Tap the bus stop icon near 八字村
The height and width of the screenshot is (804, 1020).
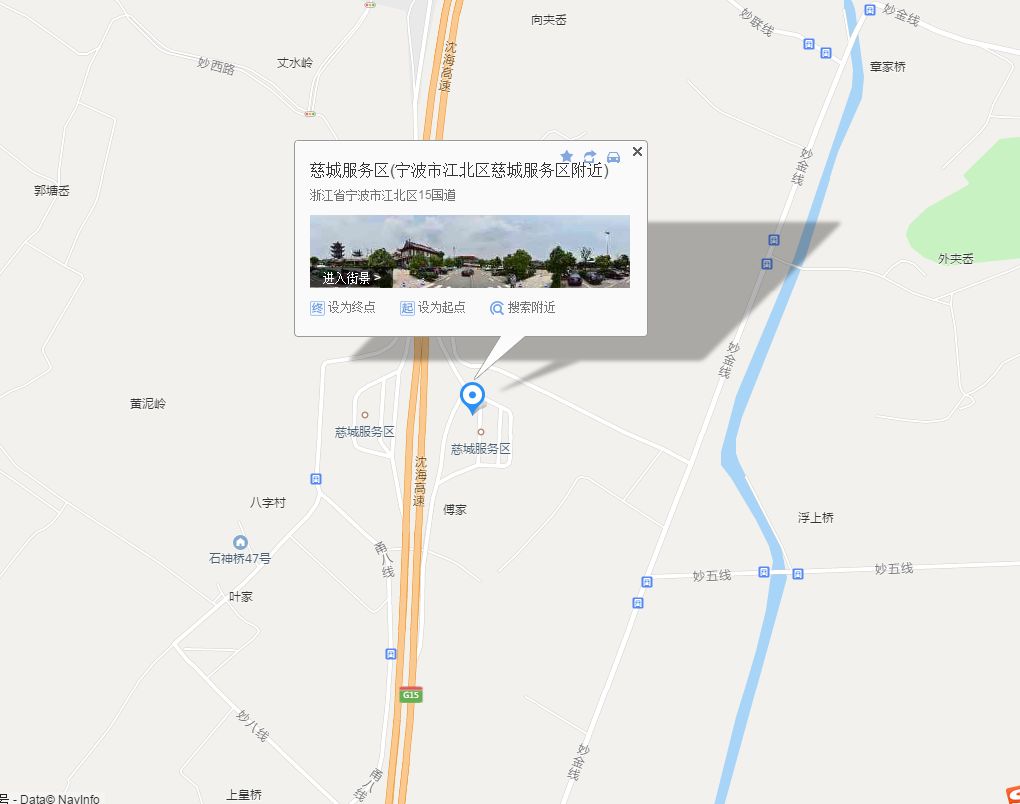point(316,479)
